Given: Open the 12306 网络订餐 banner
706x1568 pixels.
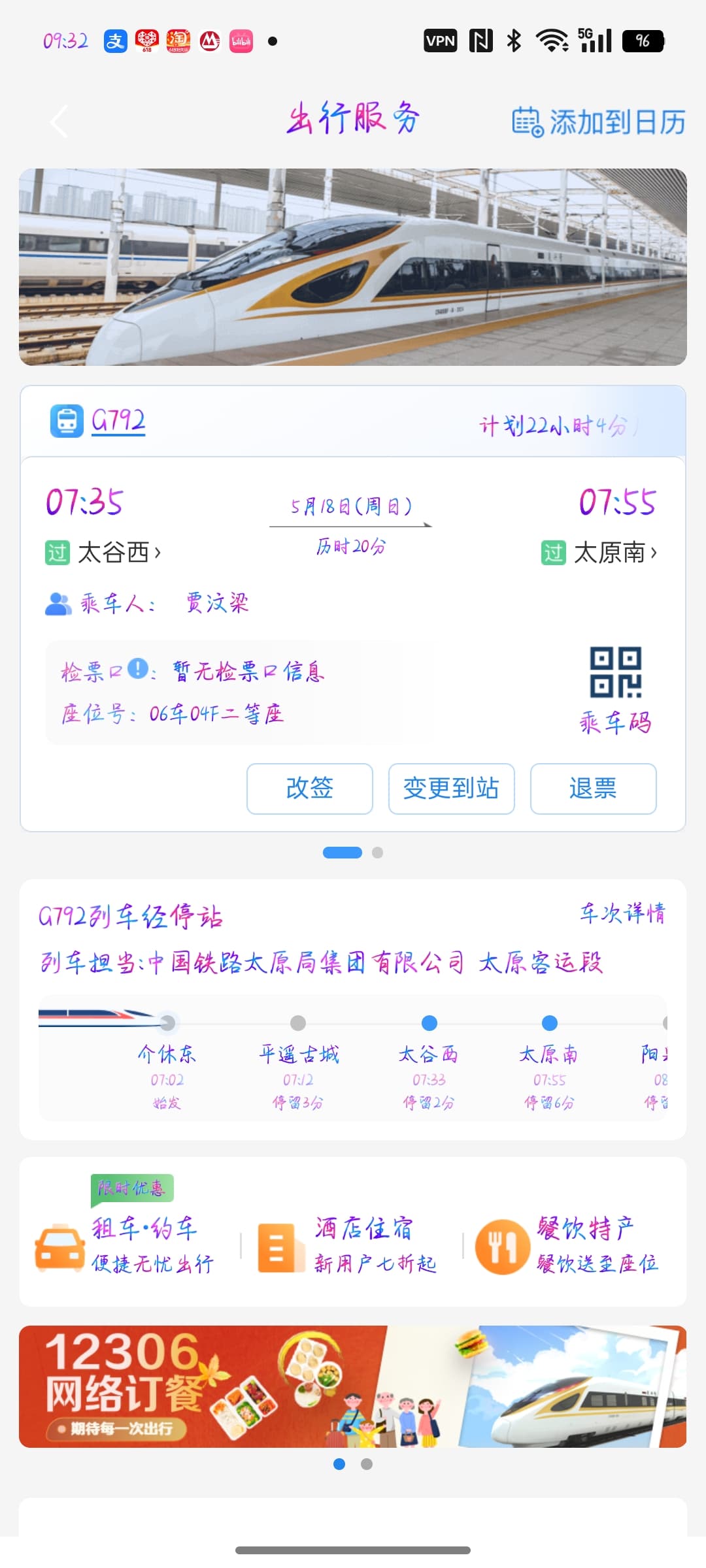Looking at the screenshot, I should [x=353, y=1386].
